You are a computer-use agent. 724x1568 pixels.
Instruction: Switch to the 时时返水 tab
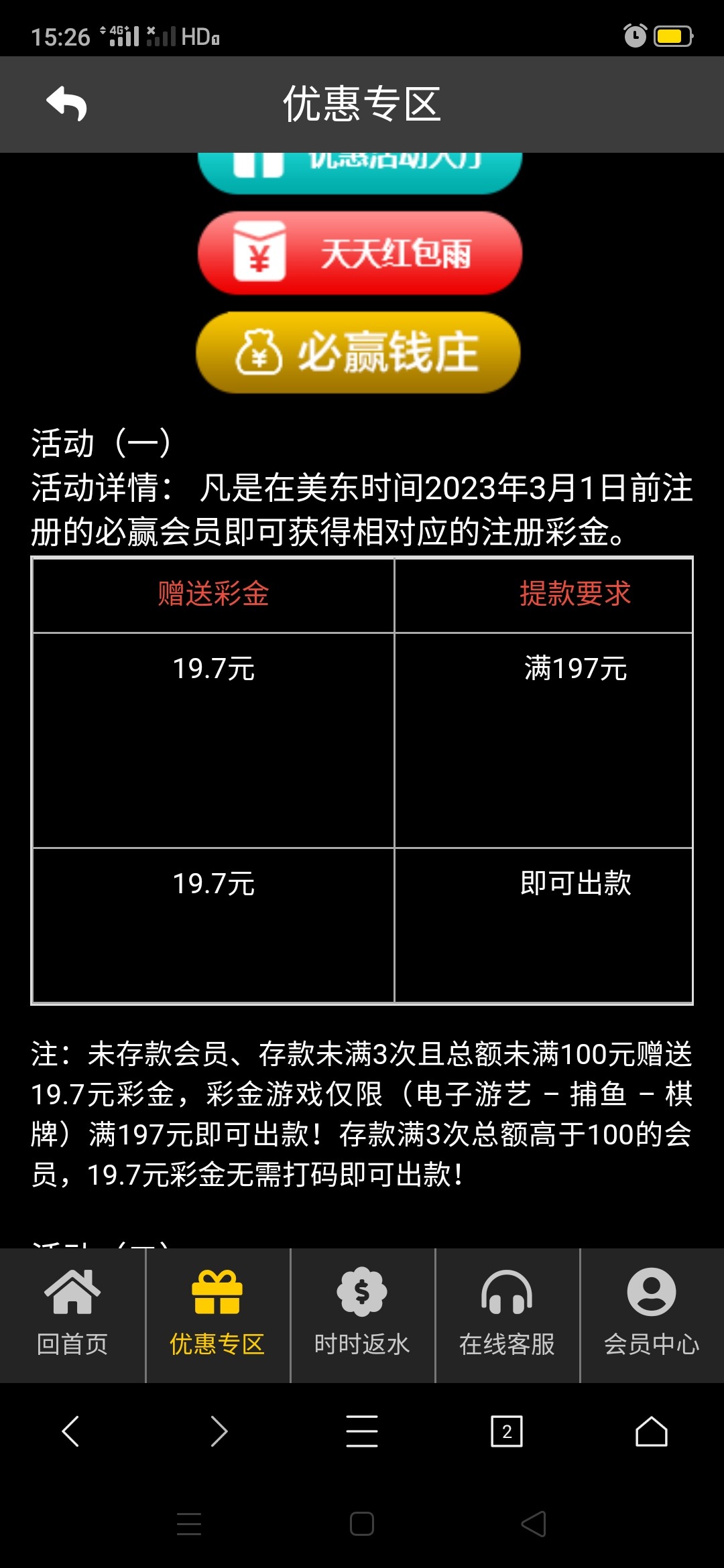[x=362, y=1315]
